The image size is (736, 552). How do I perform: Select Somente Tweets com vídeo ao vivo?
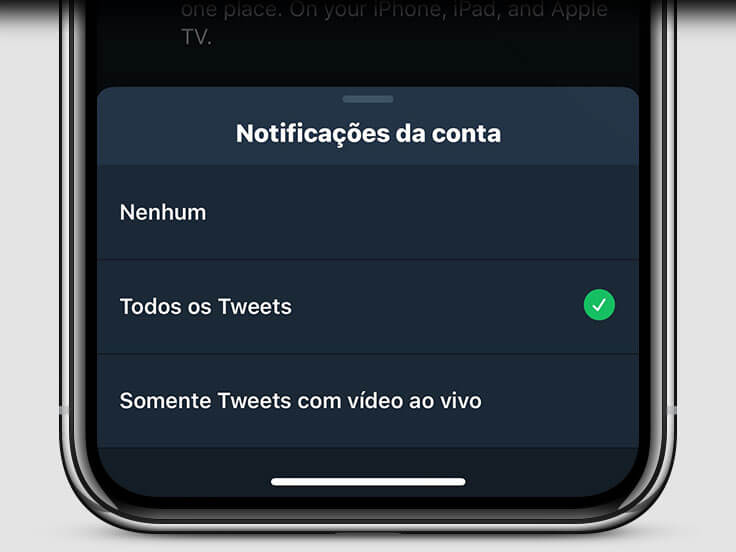[300, 401]
